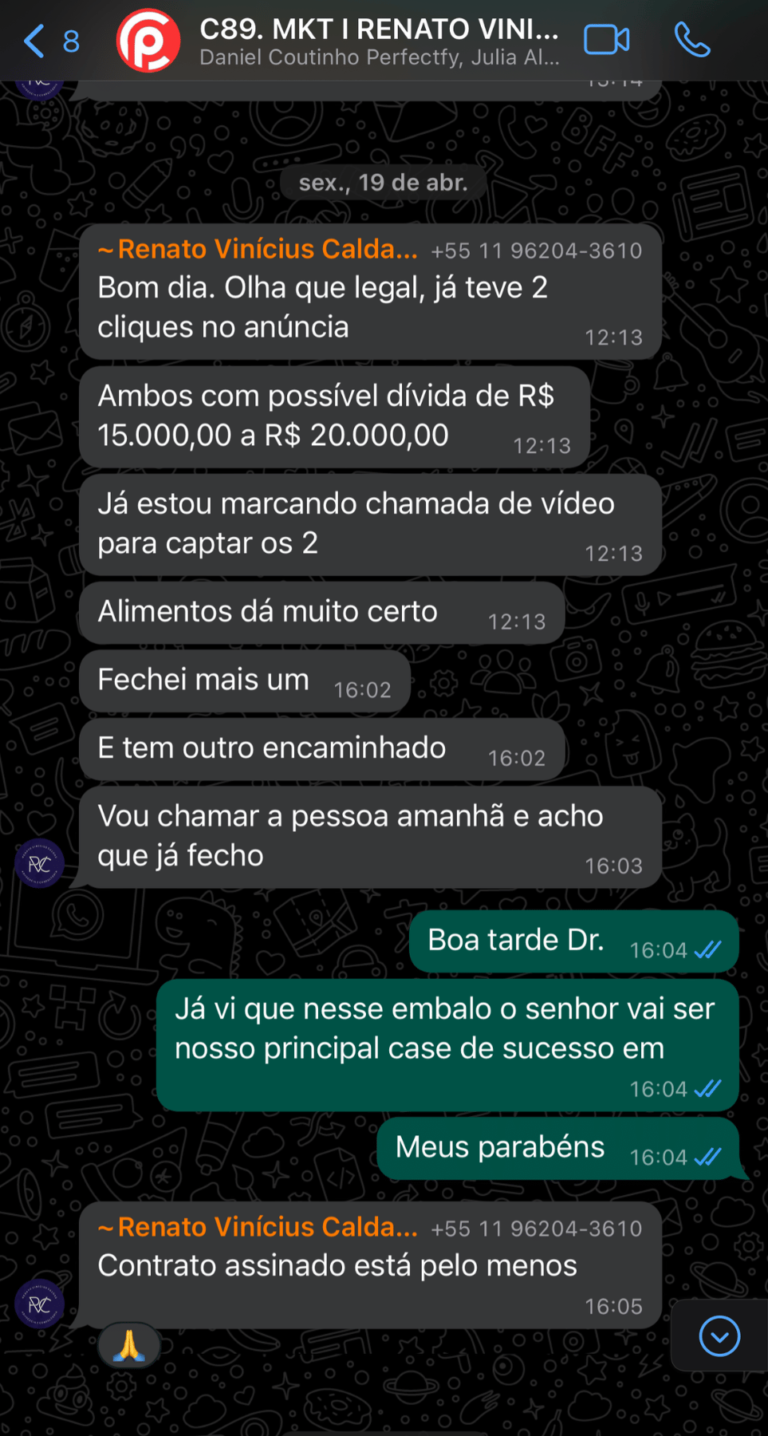Tap the group profile picture

click(148, 41)
